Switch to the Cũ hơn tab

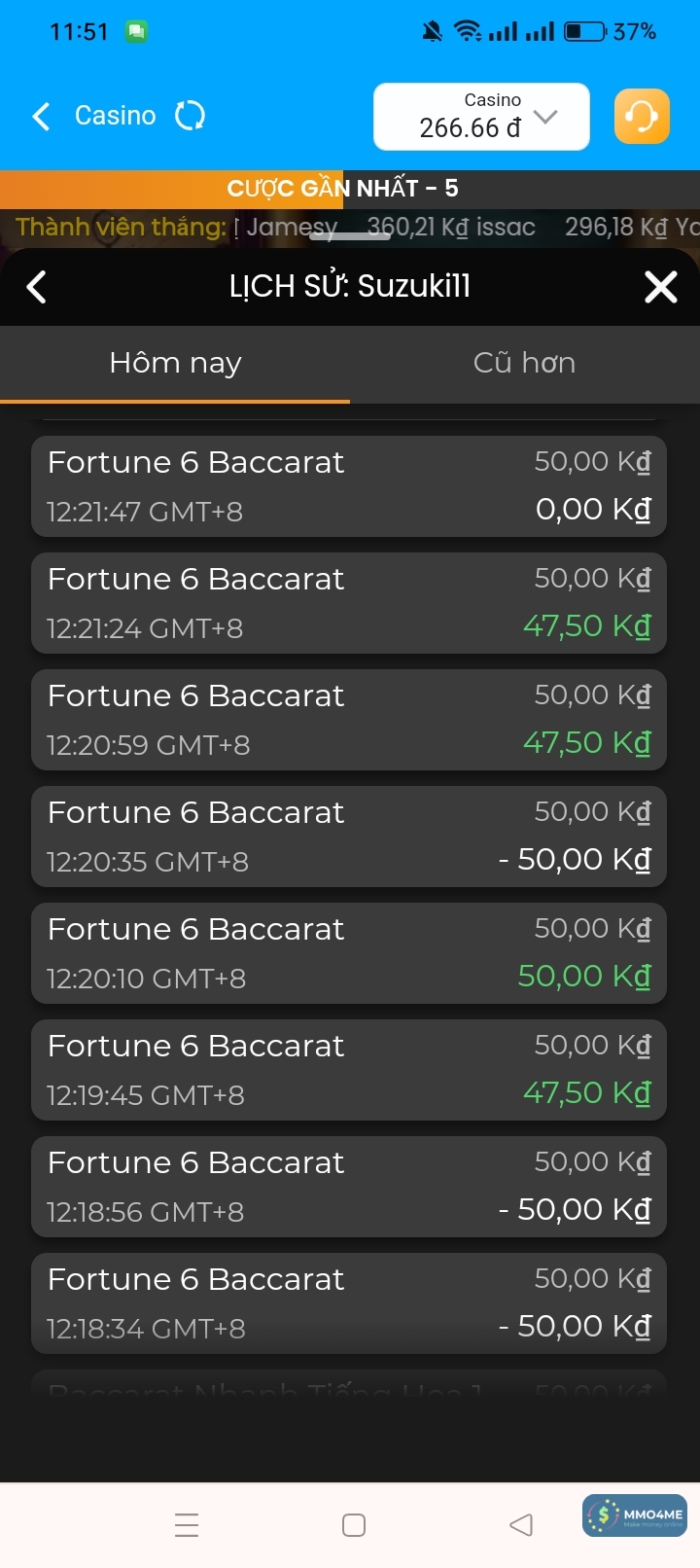525,364
